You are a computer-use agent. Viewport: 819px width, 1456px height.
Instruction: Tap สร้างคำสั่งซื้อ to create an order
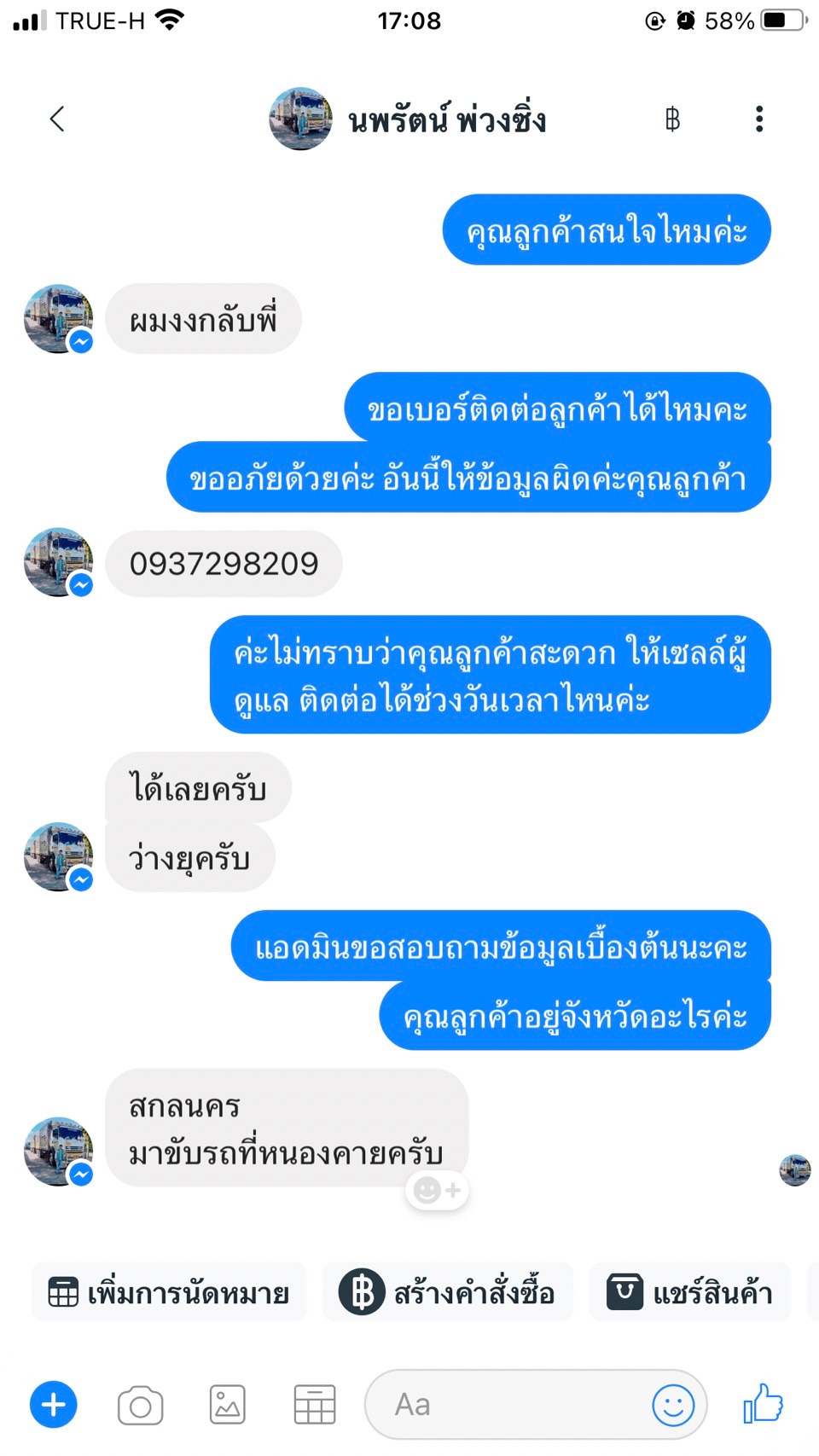(448, 1293)
